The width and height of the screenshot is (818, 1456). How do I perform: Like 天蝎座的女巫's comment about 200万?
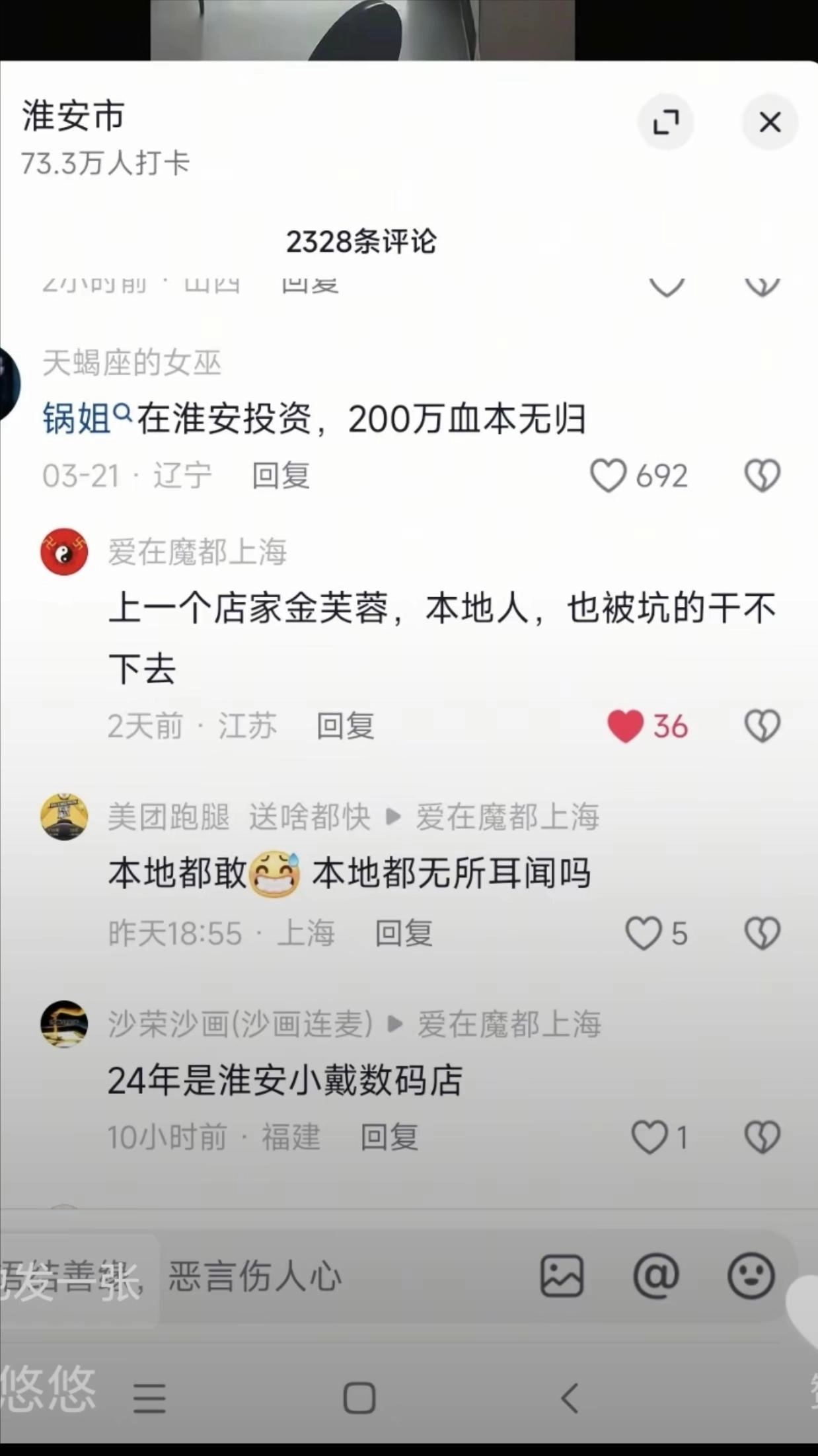pos(609,475)
